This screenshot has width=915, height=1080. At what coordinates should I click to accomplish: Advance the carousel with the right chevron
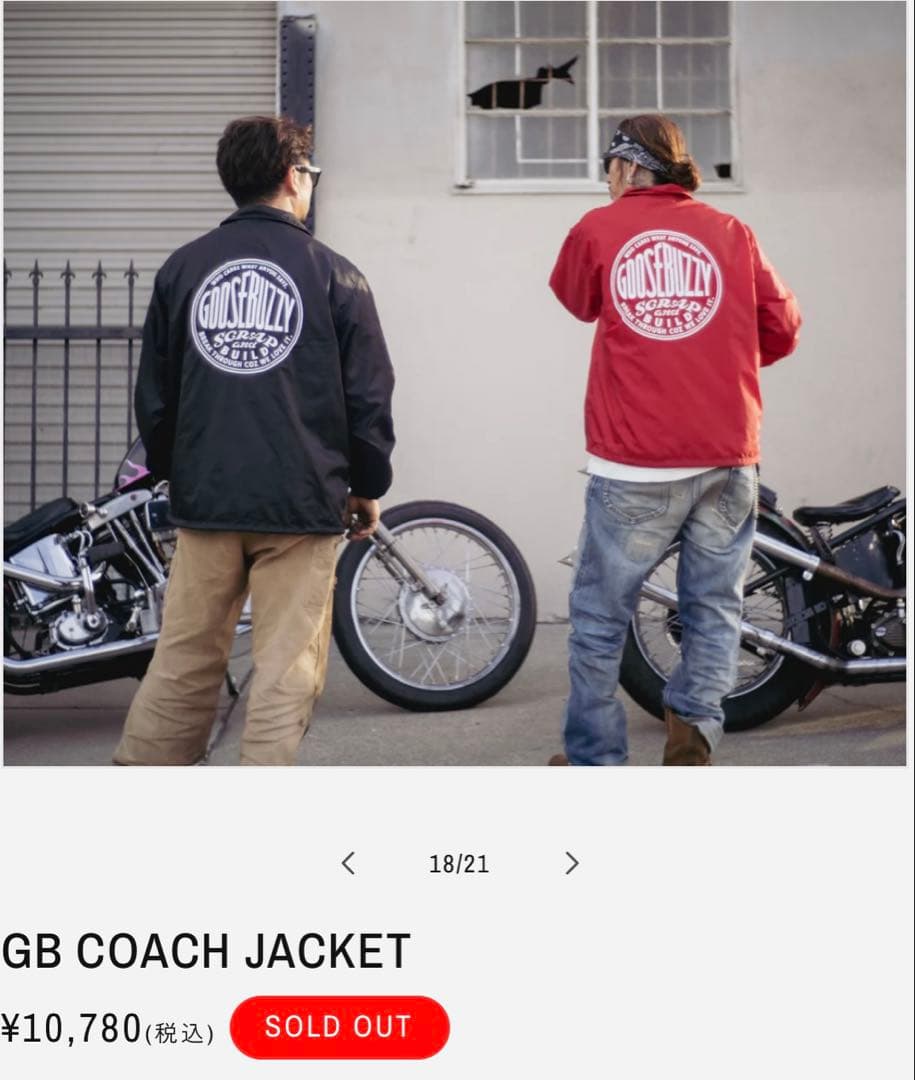572,862
